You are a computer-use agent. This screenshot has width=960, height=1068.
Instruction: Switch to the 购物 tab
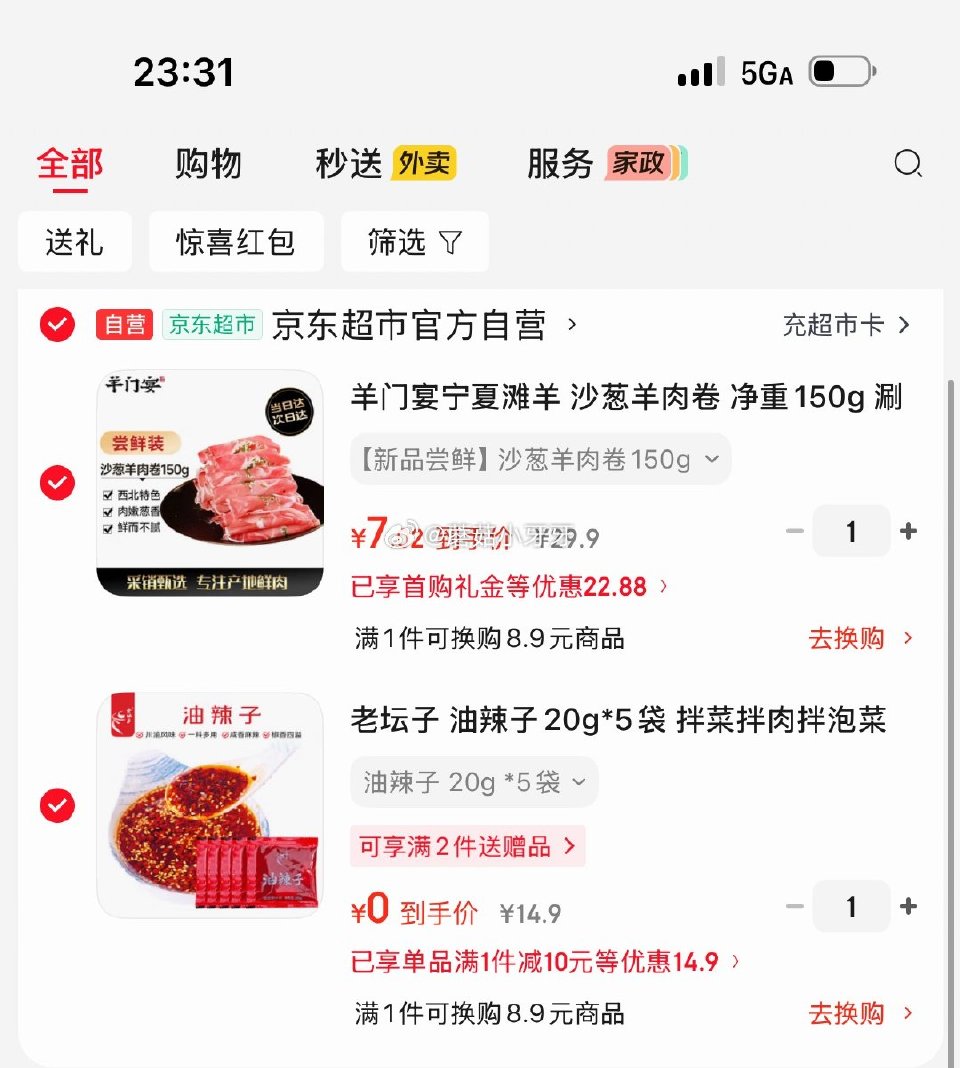click(209, 163)
